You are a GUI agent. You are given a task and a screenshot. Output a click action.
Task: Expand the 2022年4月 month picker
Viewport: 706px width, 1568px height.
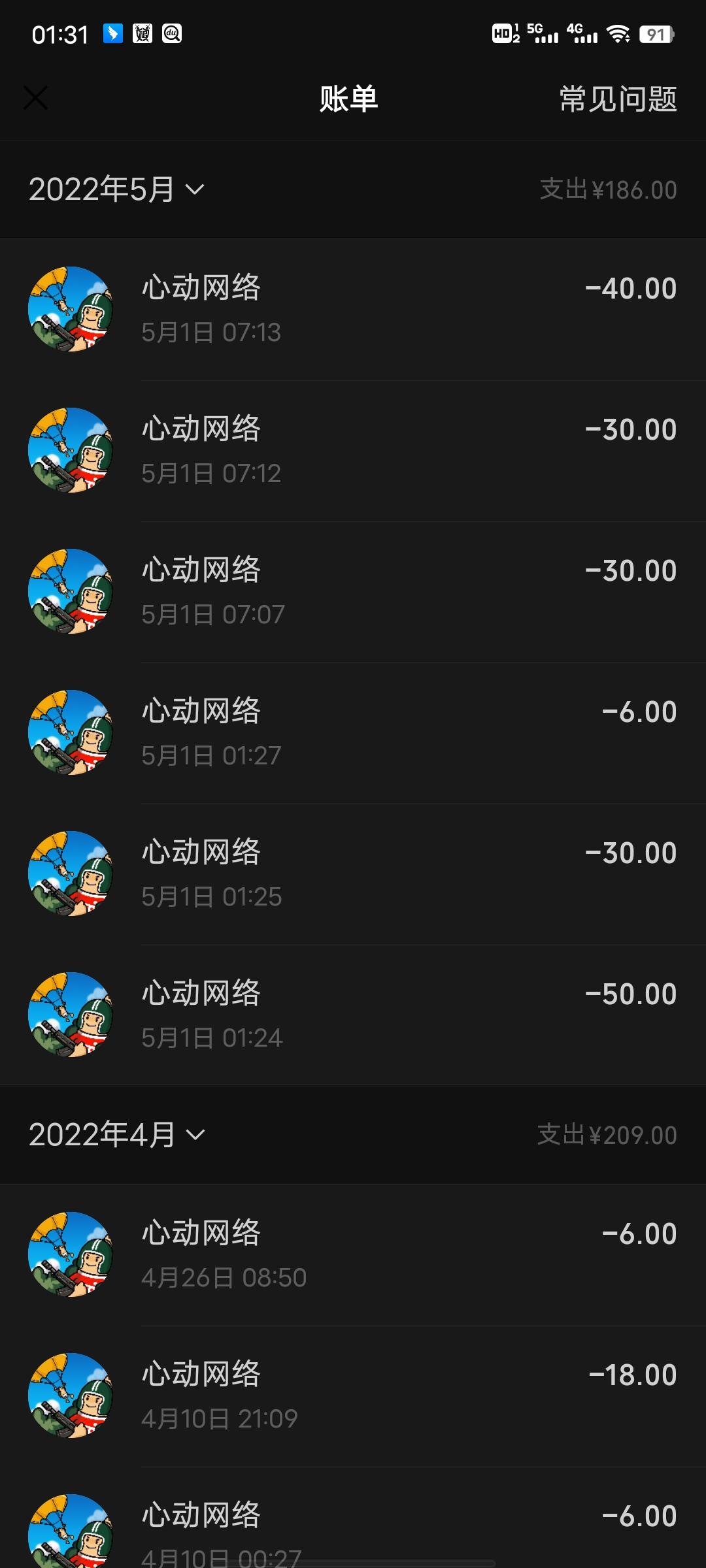point(116,1135)
